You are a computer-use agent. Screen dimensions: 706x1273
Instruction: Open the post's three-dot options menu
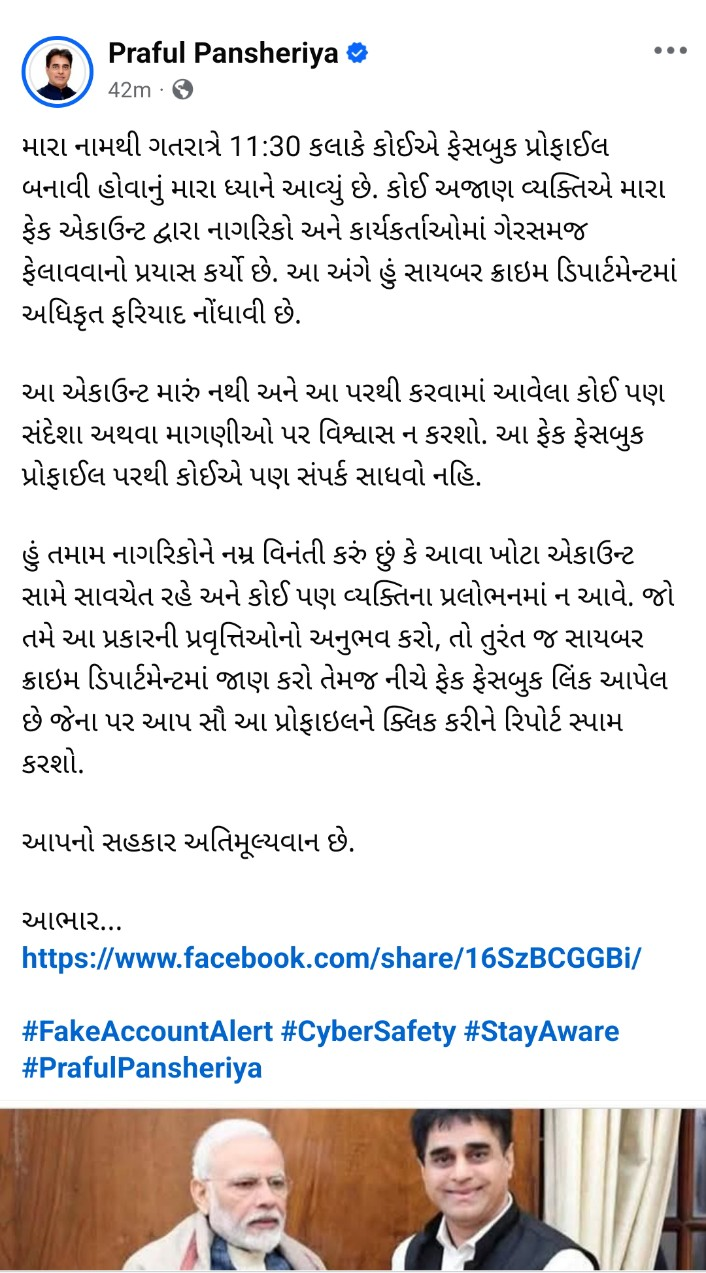(670, 51)
